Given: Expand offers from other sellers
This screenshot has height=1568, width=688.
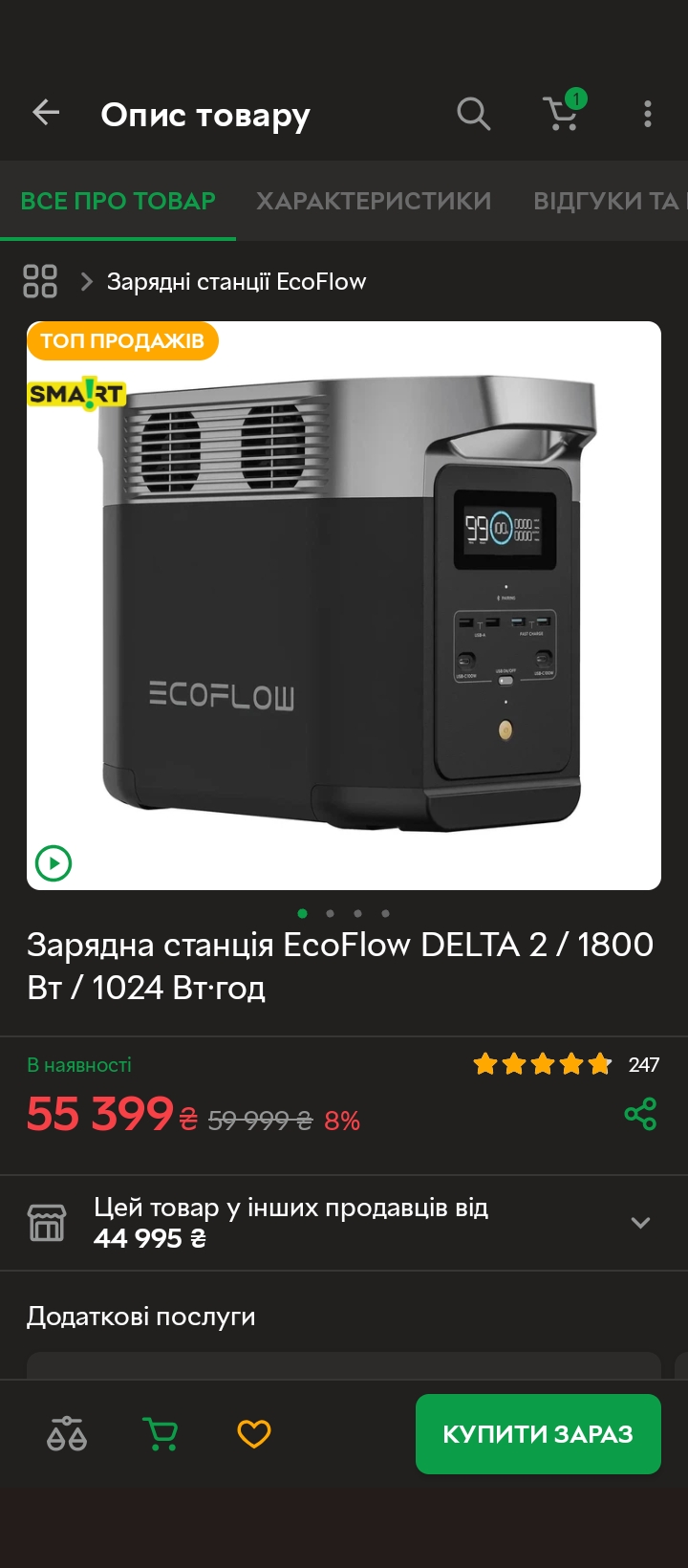Looking at the screenshot, I should point(640,1223).
